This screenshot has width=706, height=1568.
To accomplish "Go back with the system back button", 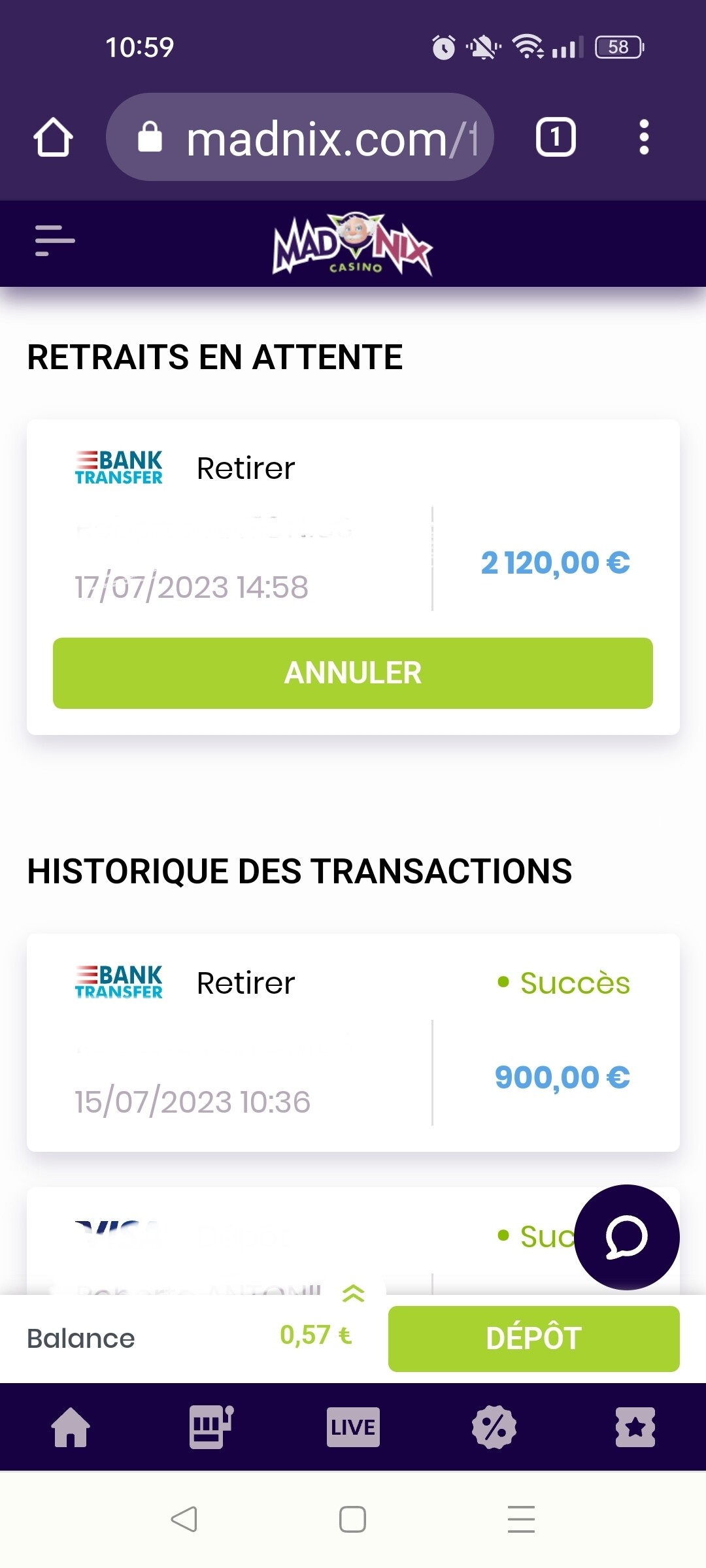I will pyautogui.click(x=184, y=1519).
